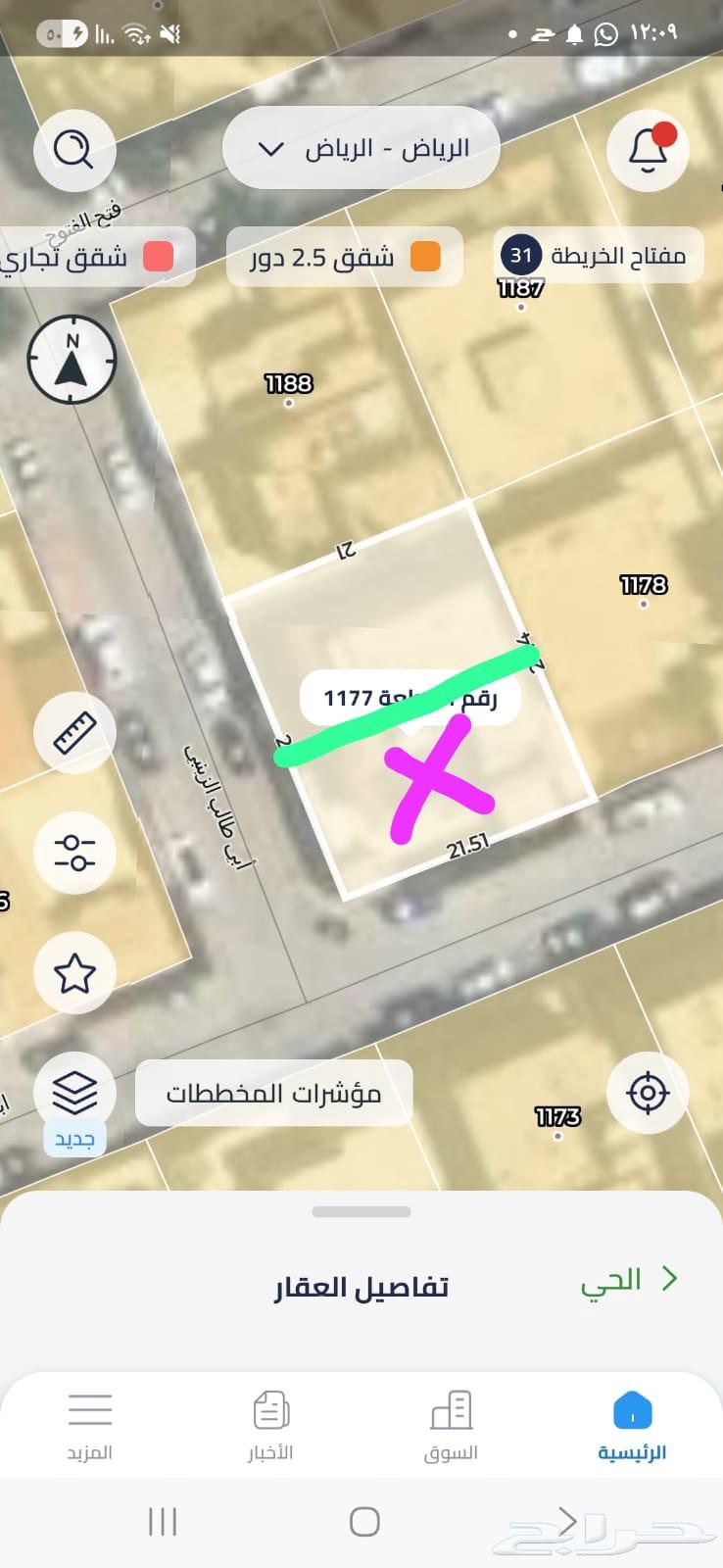Open مؤشرات المخططات panel
723x1568 pixels.
click(274, 1093)
